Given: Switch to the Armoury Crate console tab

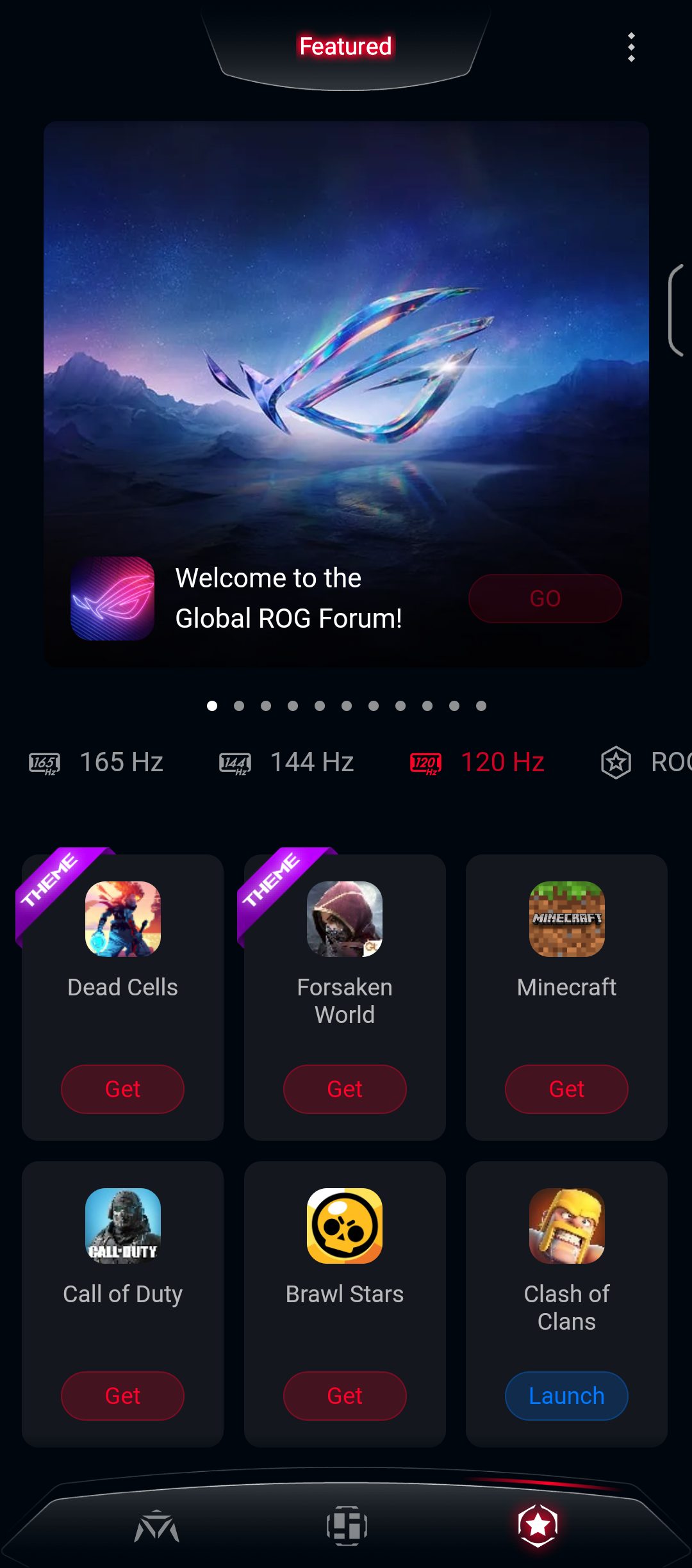Looking at the screenshot, I should pyautogui.click(x=156, y=1527).
